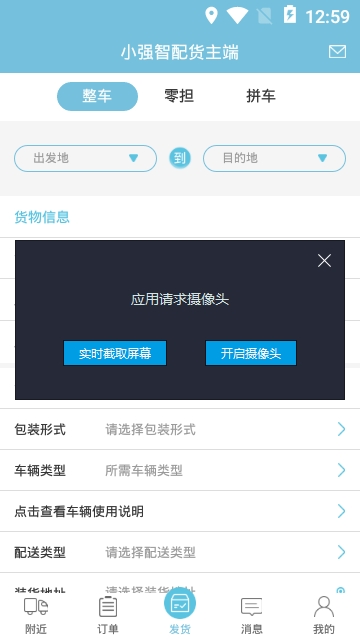Go to the 消息 tab
This screenshot has width=360, height=640.
click(251, 616)
